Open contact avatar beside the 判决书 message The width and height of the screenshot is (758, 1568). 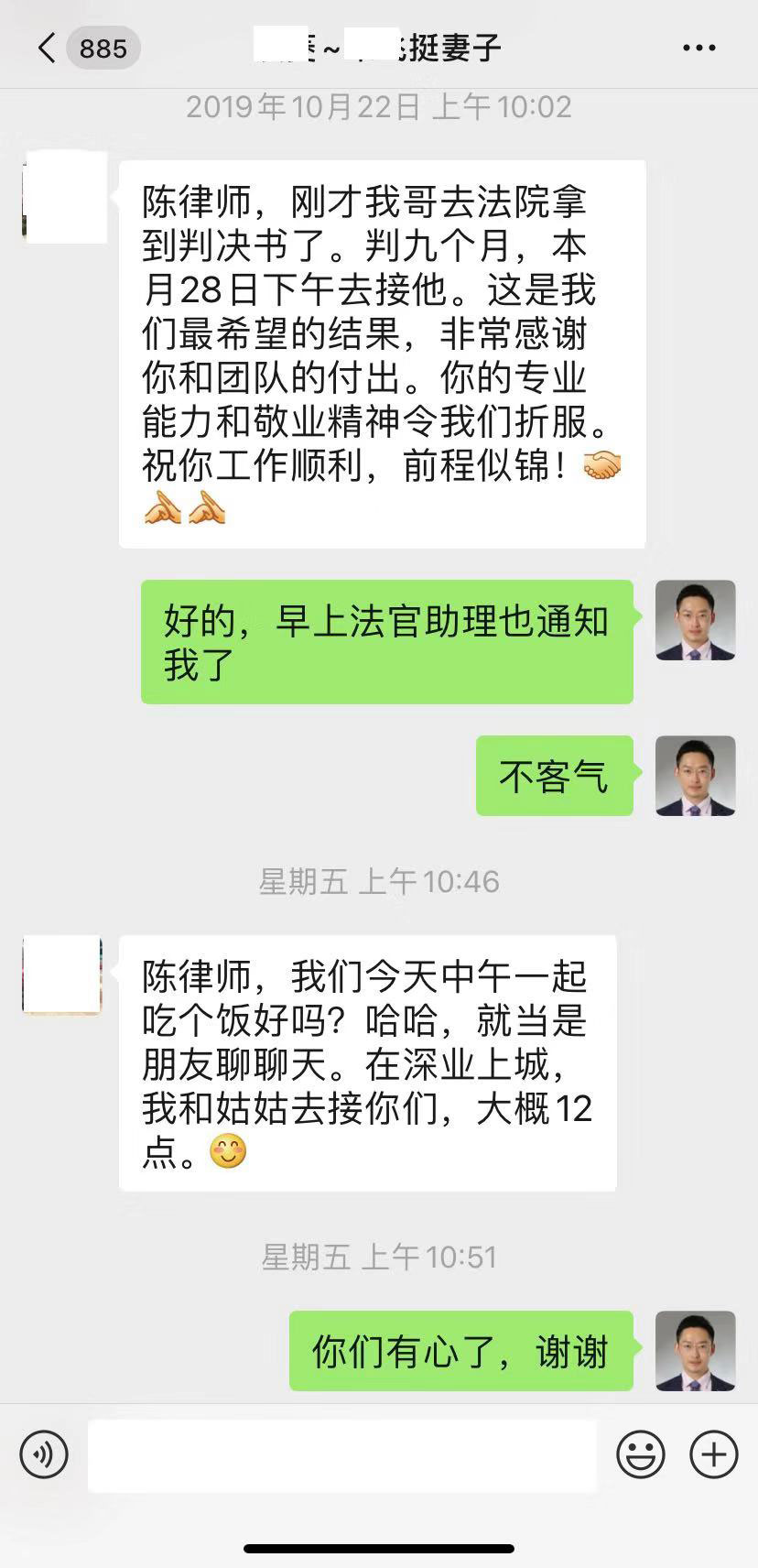pos(64,198)
